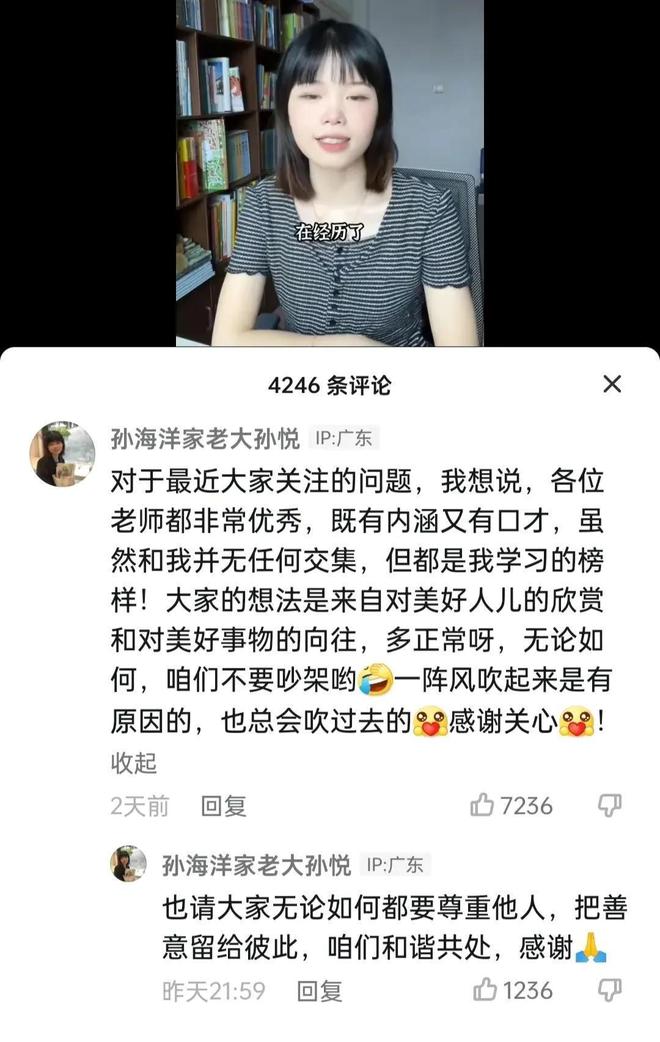Image resolution: width=660 pixels, height=1042 pixels.
Task: Reply to the comment posted 2天前
Action: (x=223, y=806)
